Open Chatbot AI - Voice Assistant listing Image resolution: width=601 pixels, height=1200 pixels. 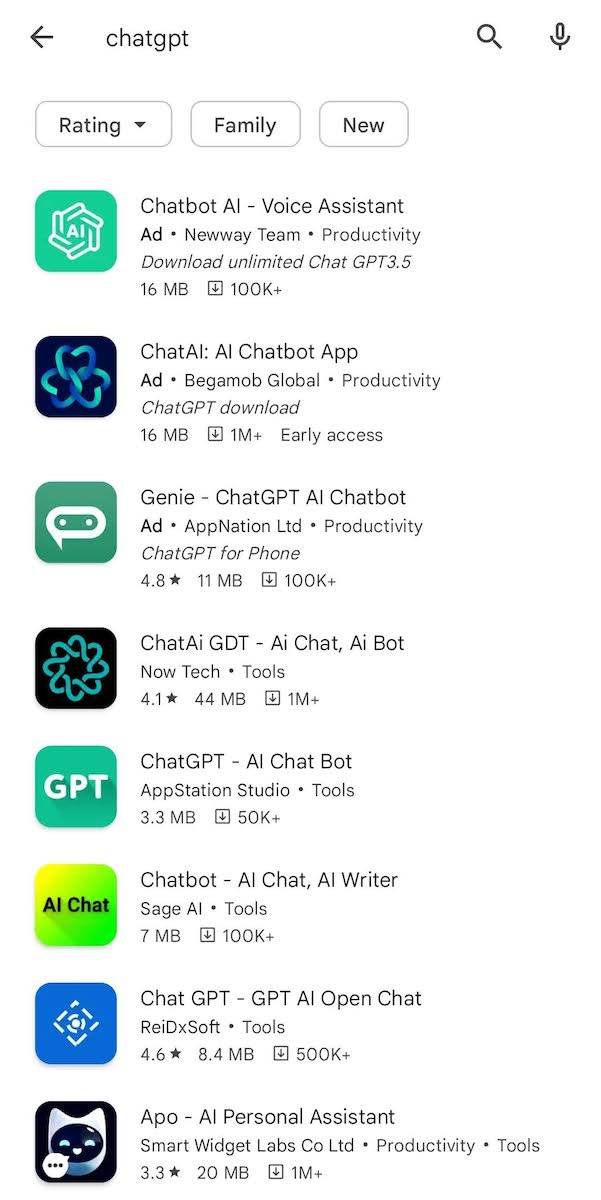point(272,207)
